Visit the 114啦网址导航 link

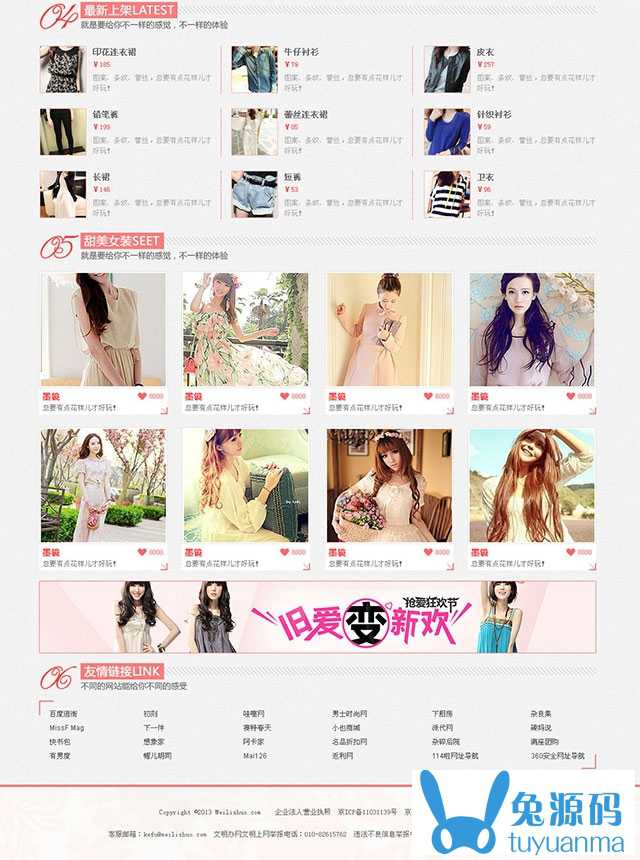(x=455, y=756)
